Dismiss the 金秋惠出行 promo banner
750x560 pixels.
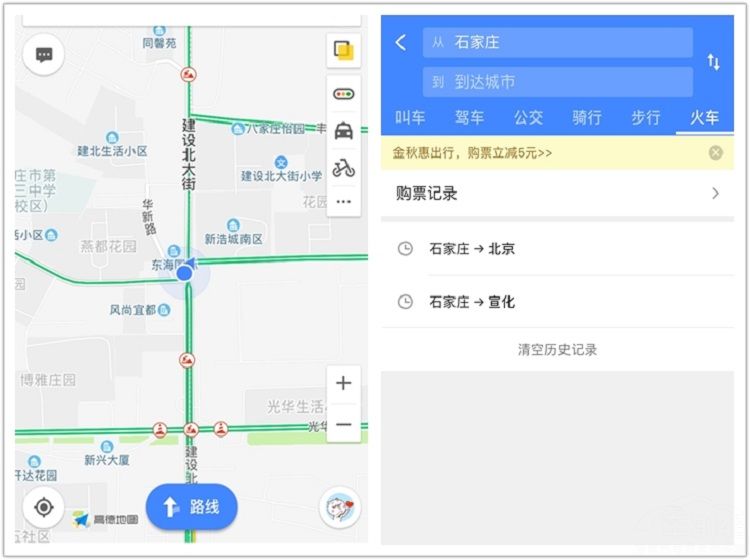pyautogui.click(x=715, y=153)
